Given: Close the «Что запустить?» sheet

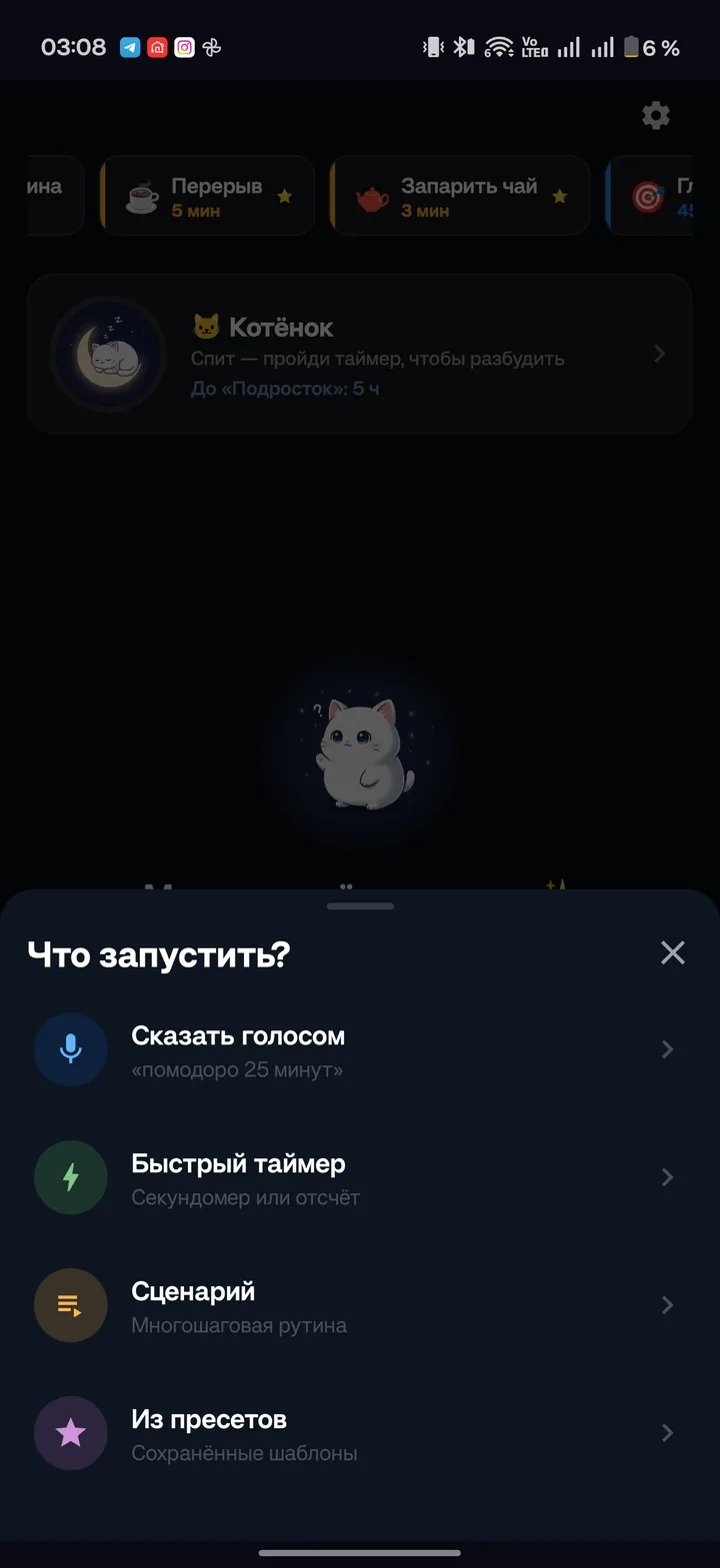Looking at the screenshot, I should coord(673,952).
